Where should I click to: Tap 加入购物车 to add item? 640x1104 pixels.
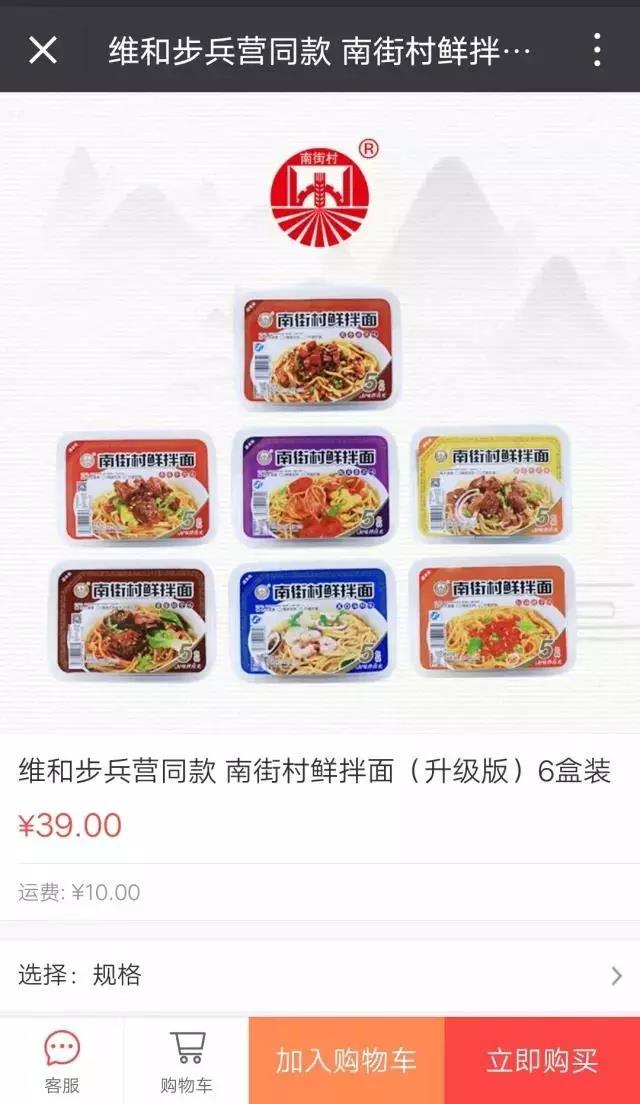pyautogui.click(x=346, y=1061)
